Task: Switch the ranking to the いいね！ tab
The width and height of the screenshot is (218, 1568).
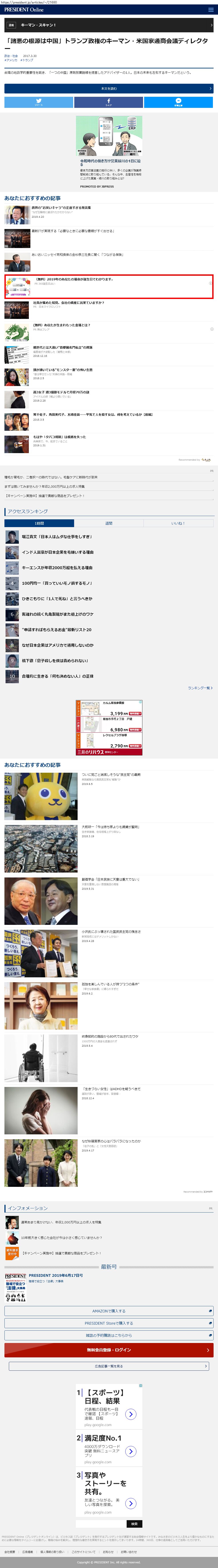Action: pyautogui.click(x=178, y=523)
